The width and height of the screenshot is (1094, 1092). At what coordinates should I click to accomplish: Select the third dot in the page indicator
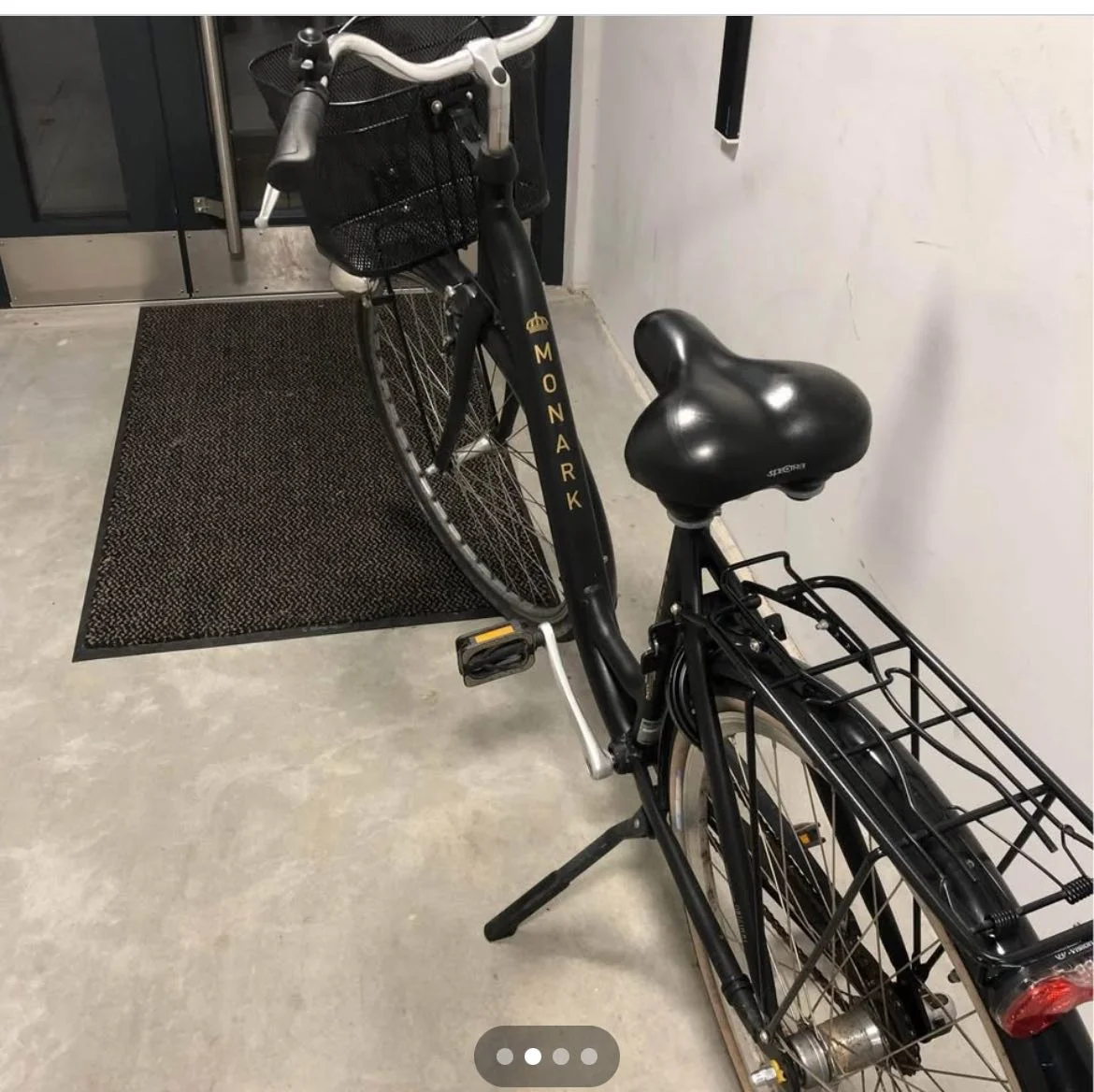tap(561, 1056)
